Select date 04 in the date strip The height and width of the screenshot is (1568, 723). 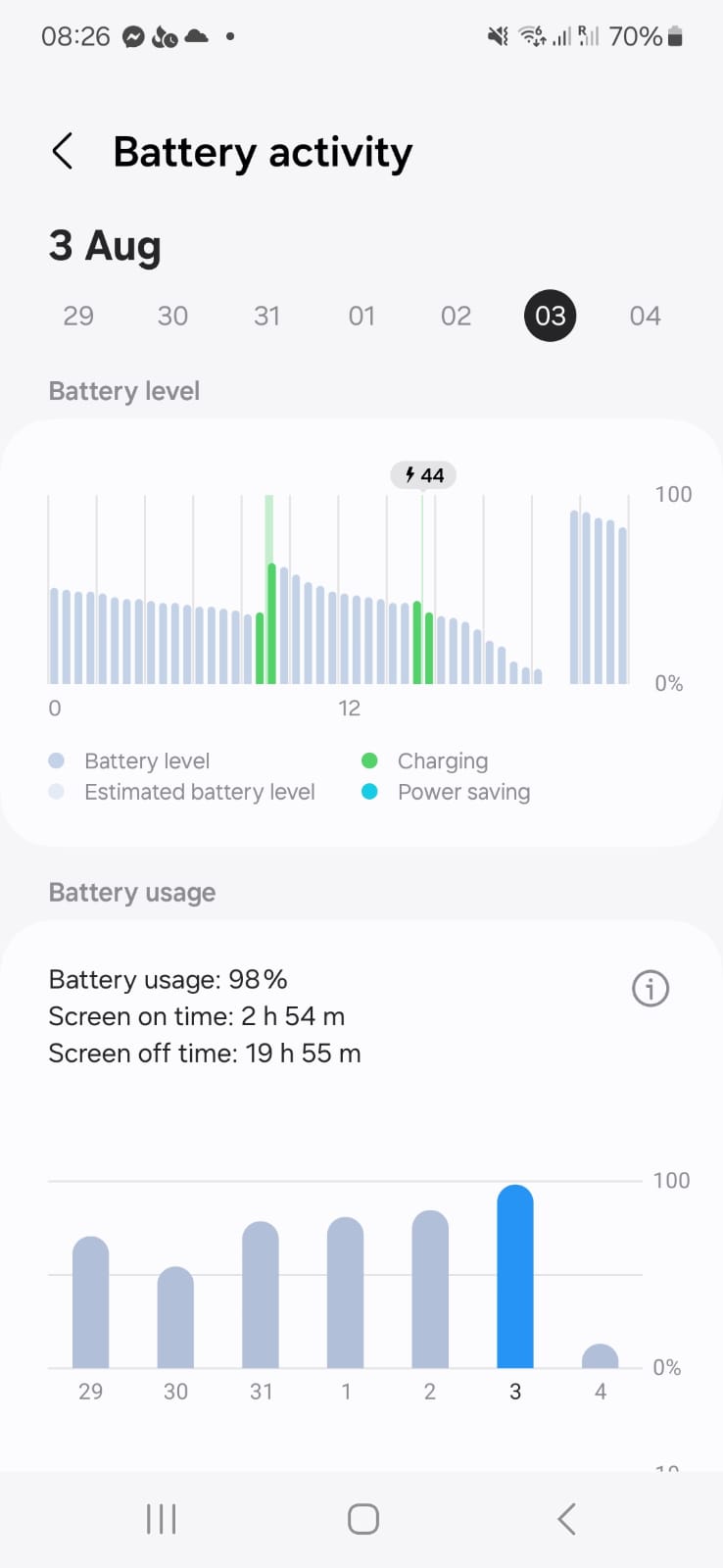(x=645, y=316)
